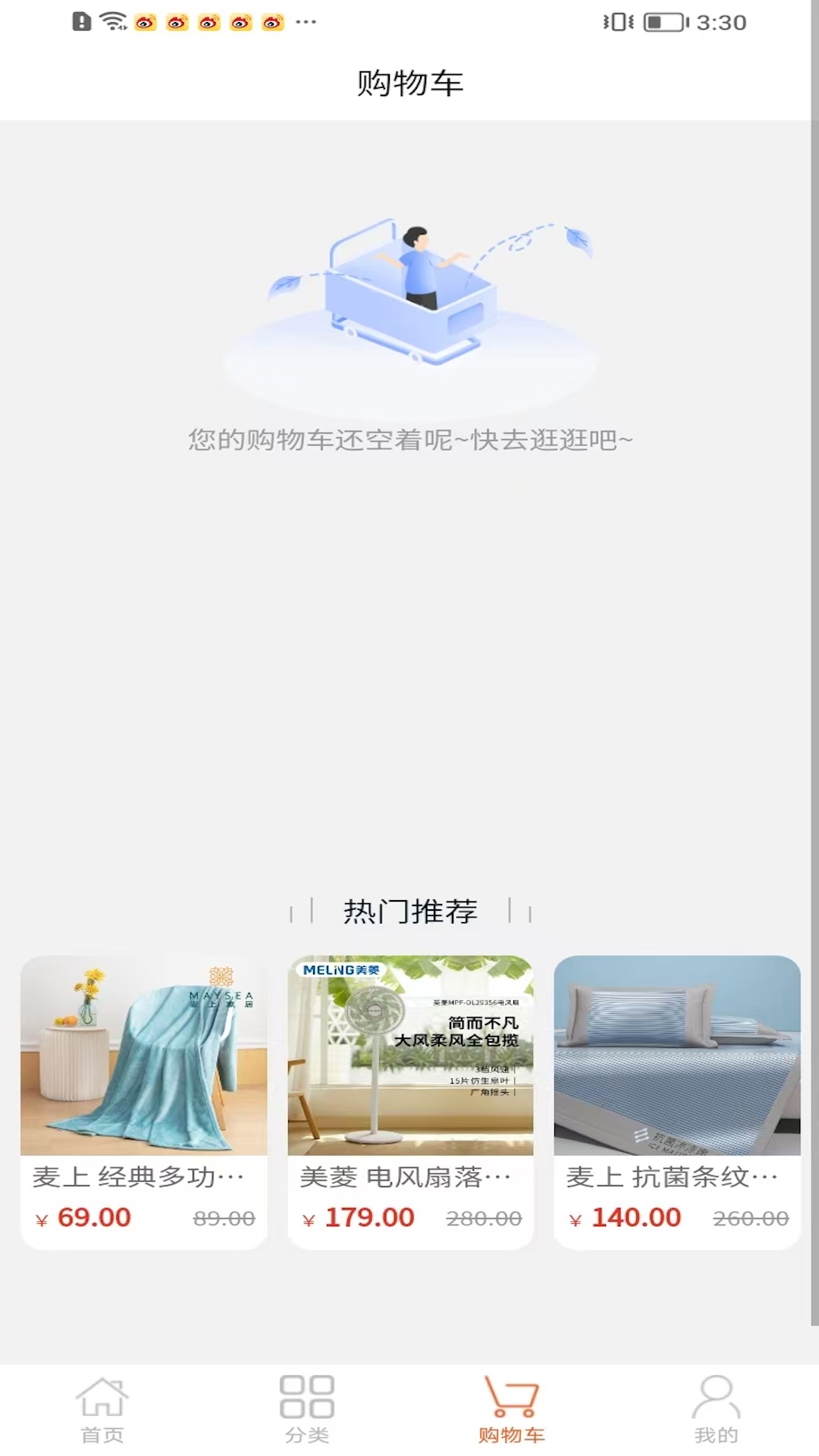The height and width of the screenshot is (1456, 819).
Task: Open the 麦上 抗菌条纹 mat product card
Action: coord(677,1101)
